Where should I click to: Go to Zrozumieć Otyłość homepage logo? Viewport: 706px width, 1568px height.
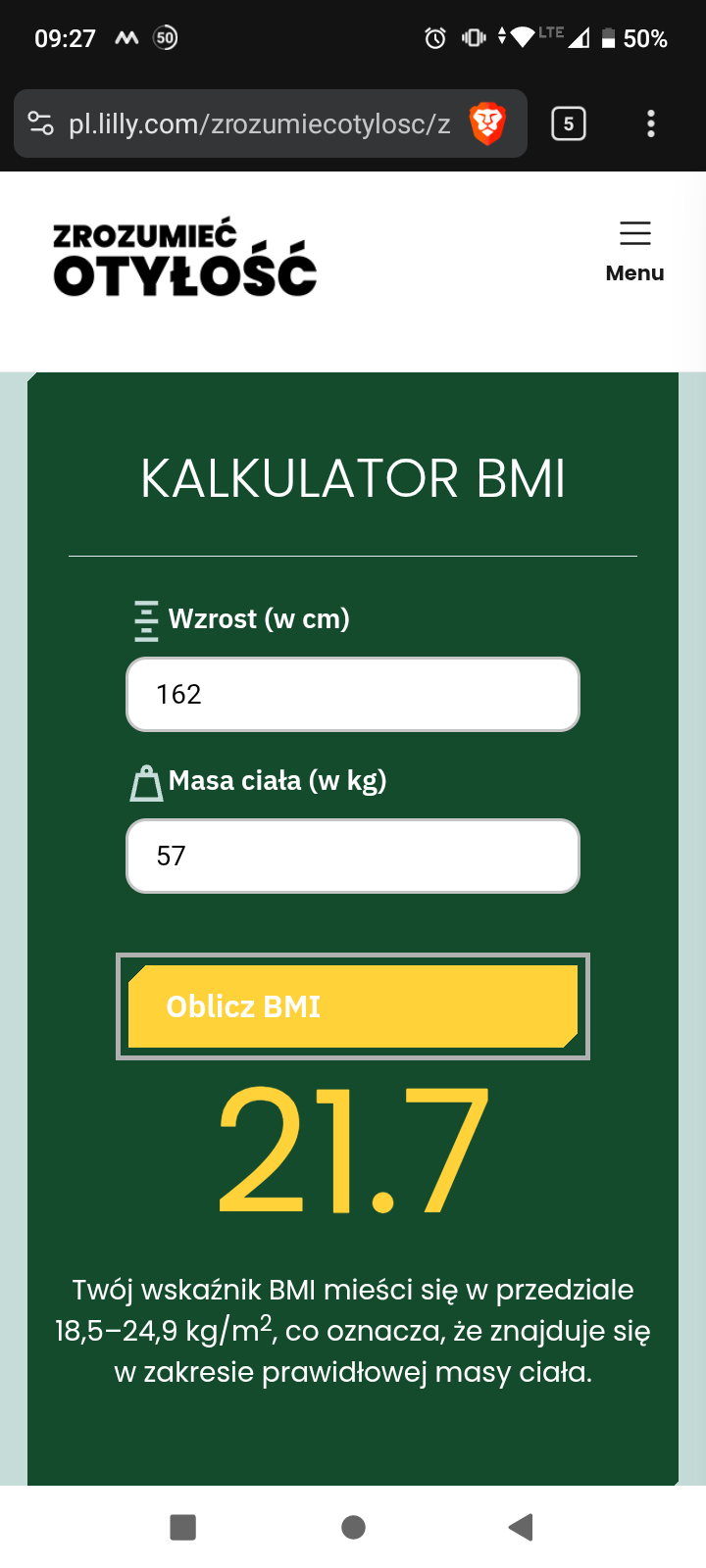pyautogui.click(x=185, y=258)
